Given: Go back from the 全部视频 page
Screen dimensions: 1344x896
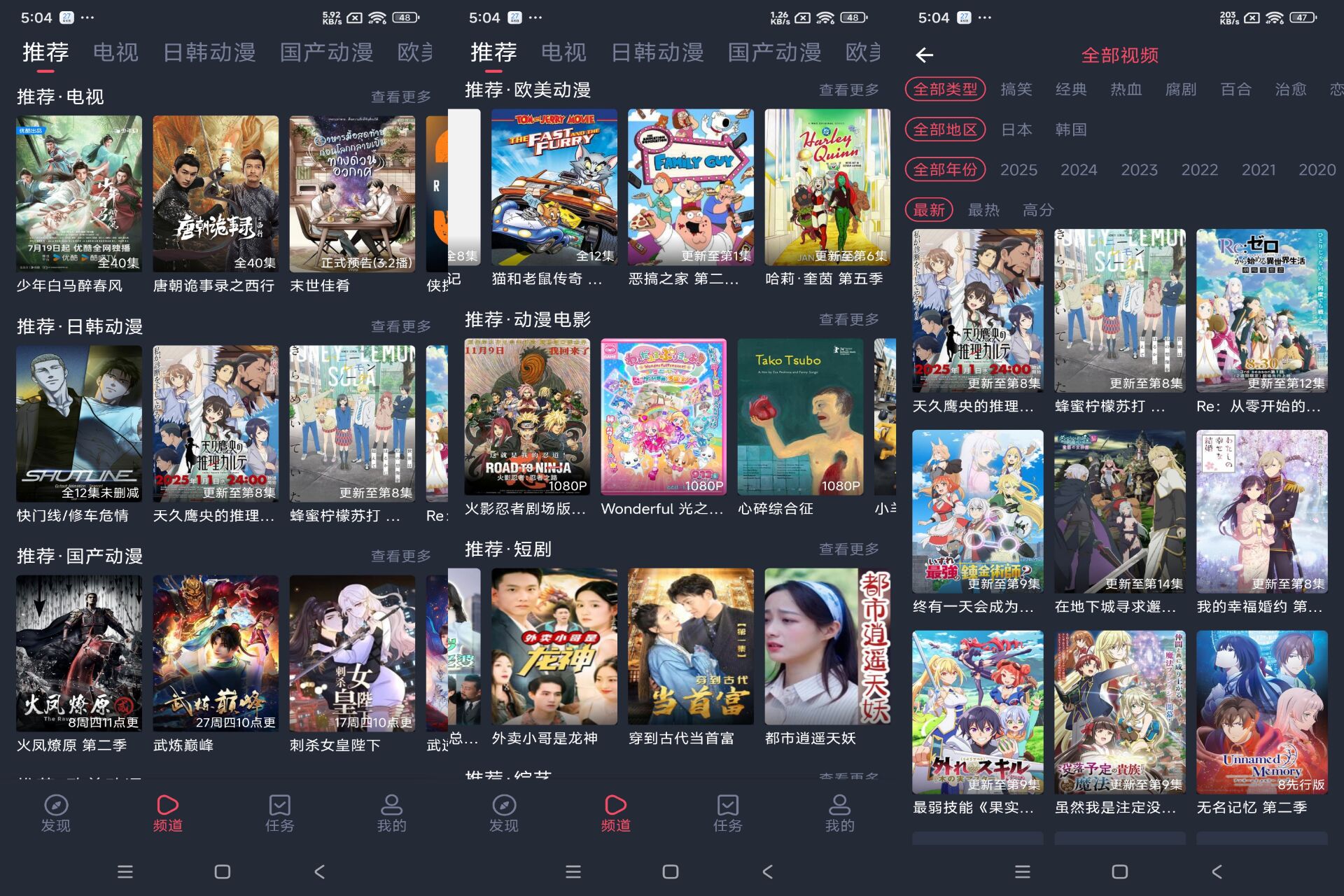Looking at the screenshot, I should [925, 55].
